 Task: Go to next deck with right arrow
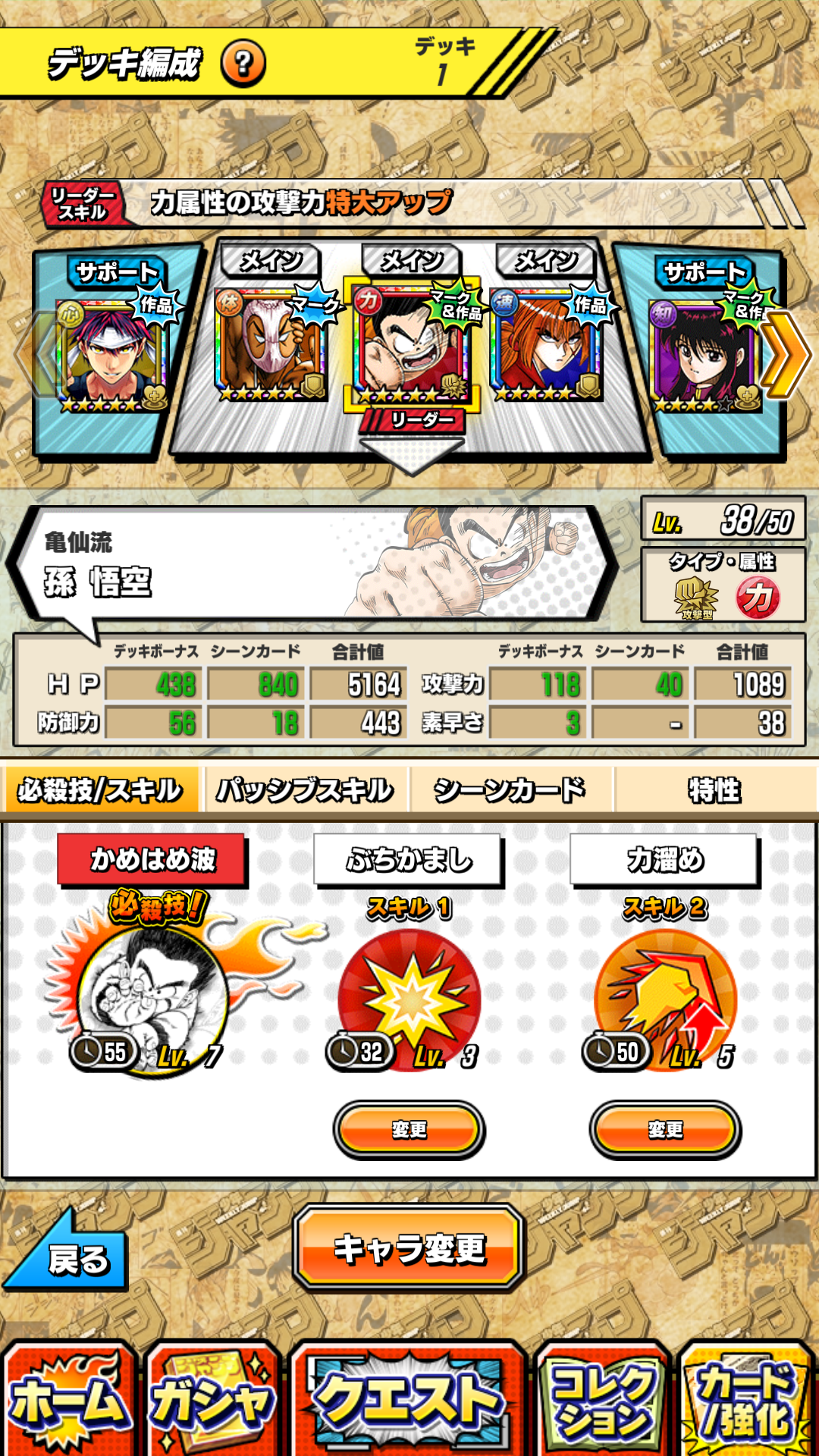(x=789, y=354)
